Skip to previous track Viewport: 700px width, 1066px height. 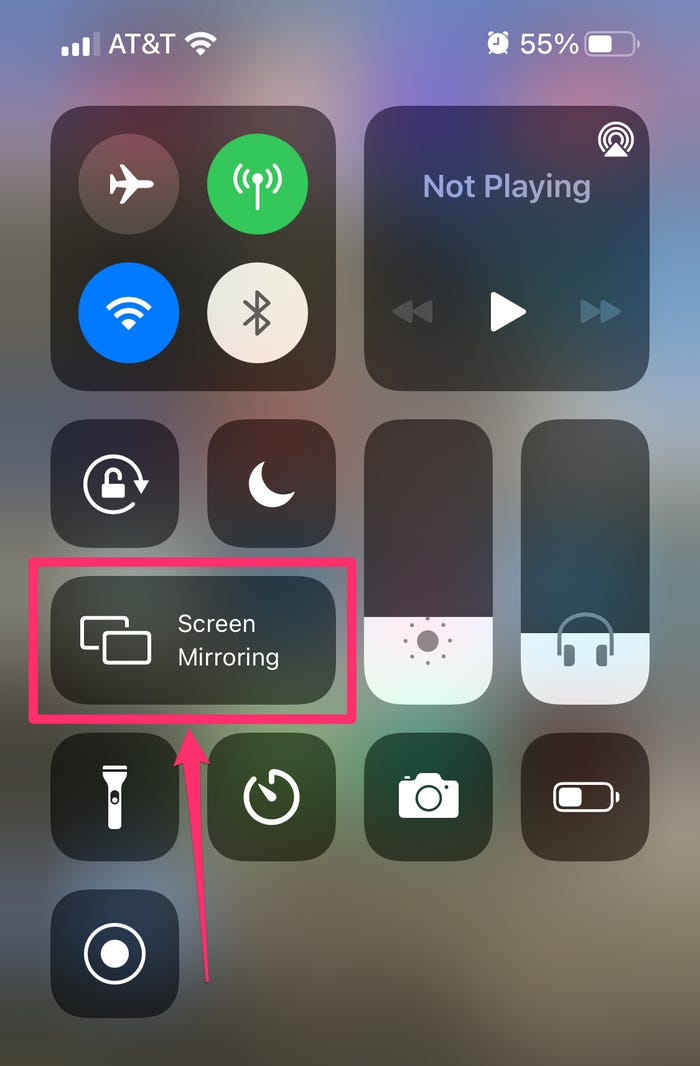pos(412,312)
